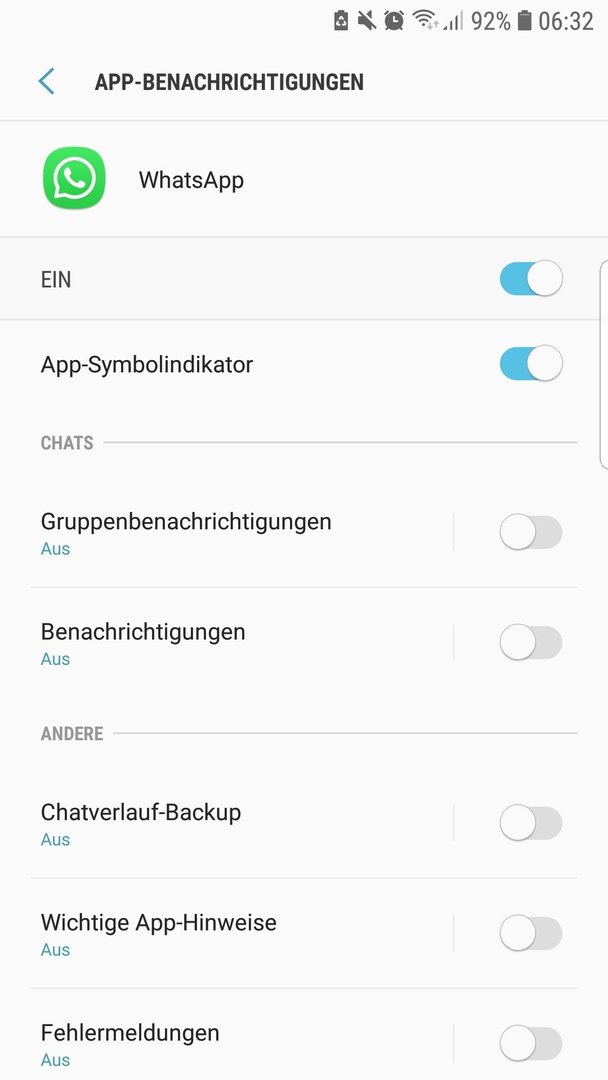Turn on Benachrichtigungen switch under Chats

pyautogui.click(x=531, y=642)
